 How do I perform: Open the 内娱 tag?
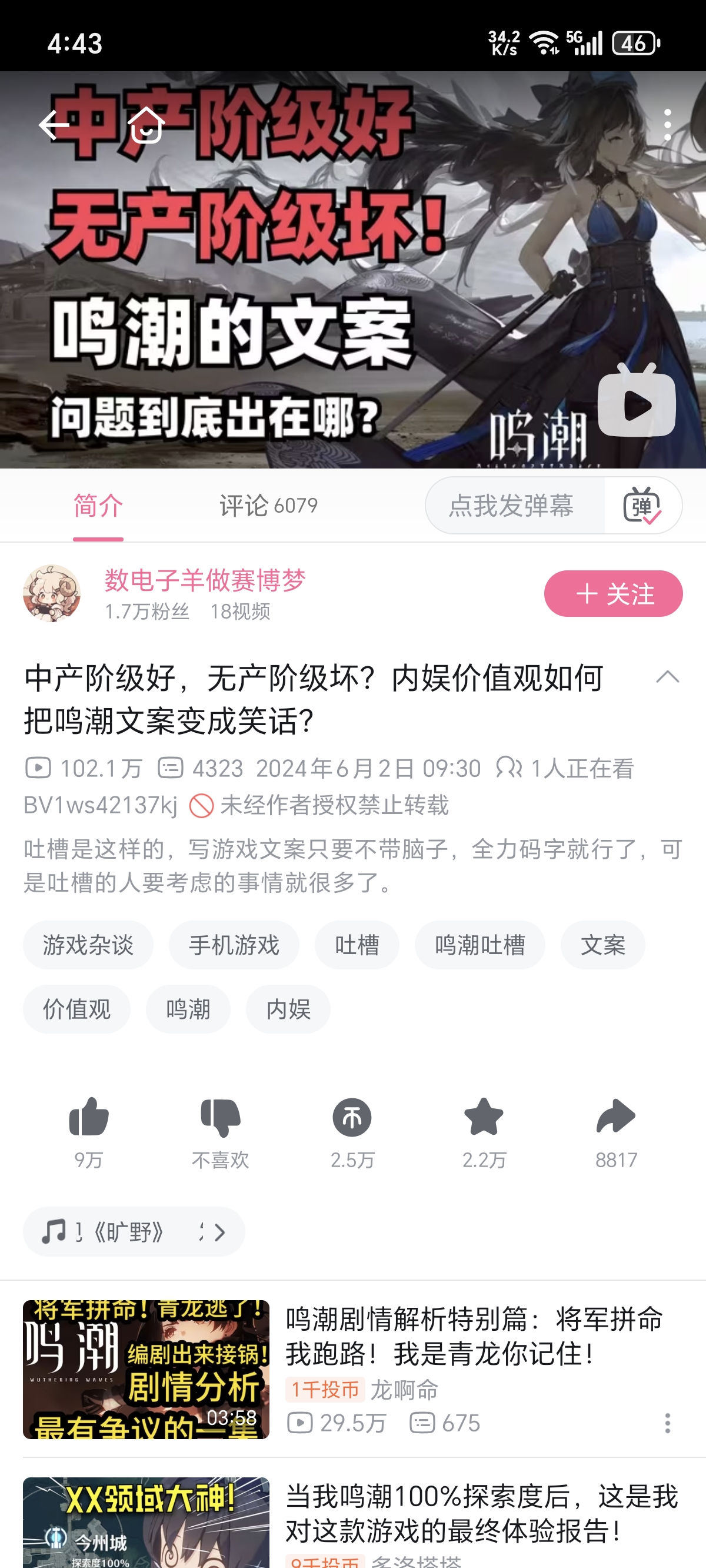tap(288, 1009)
